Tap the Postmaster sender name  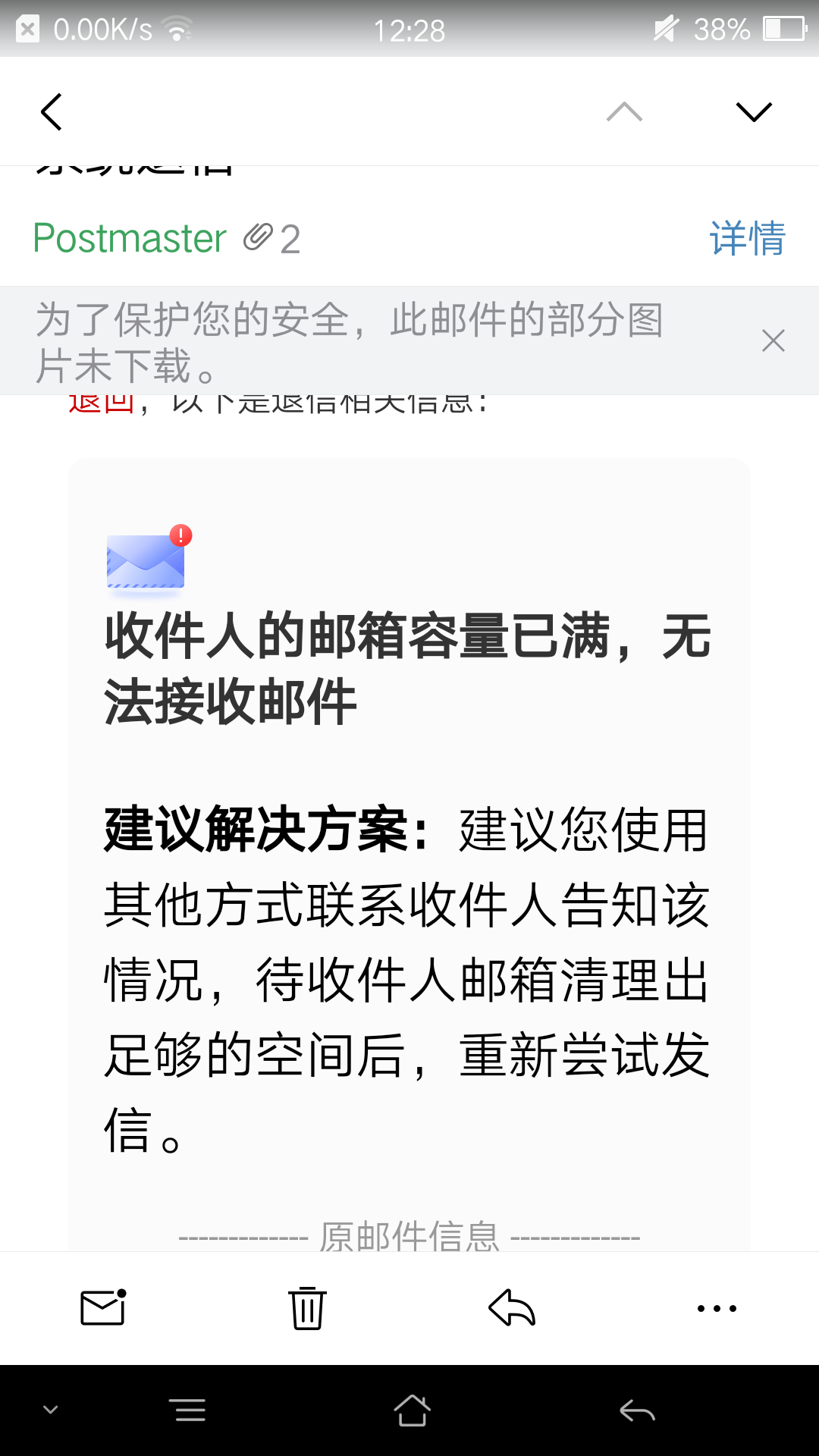point(130,238)
